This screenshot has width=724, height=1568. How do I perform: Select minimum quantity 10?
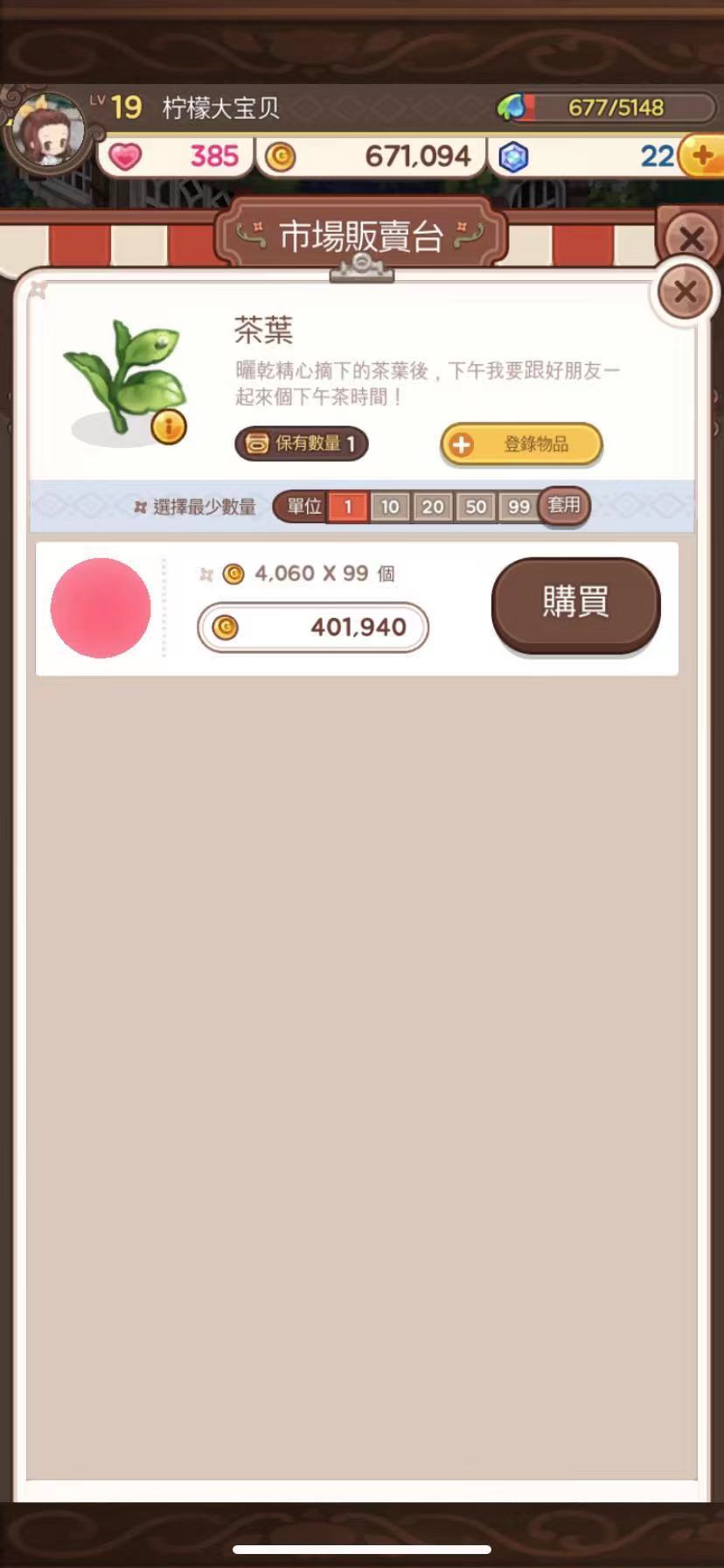point(390,507)
